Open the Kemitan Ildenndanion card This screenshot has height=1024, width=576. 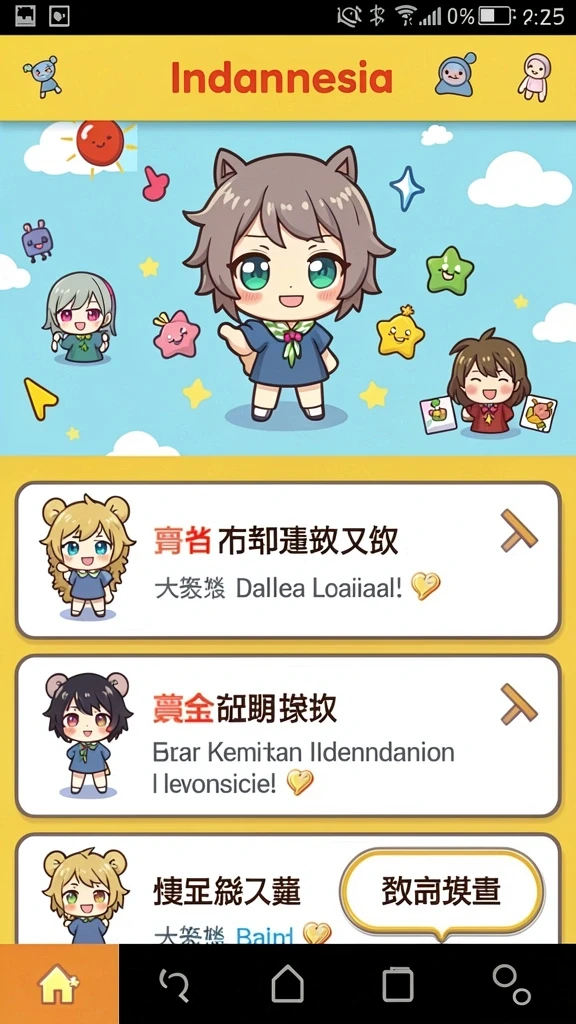tap(288, 737)
